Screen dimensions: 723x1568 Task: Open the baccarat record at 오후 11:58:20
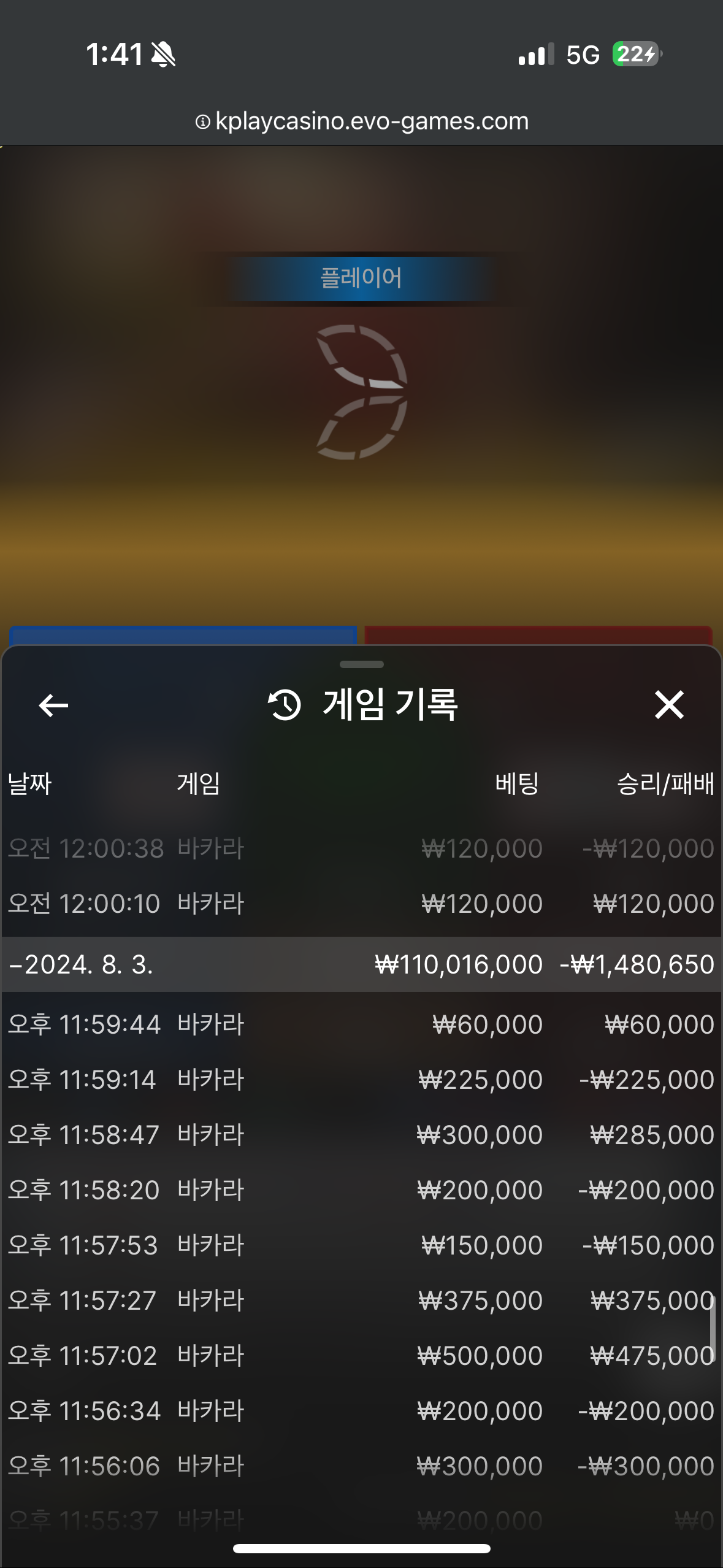coord(361,1190)
